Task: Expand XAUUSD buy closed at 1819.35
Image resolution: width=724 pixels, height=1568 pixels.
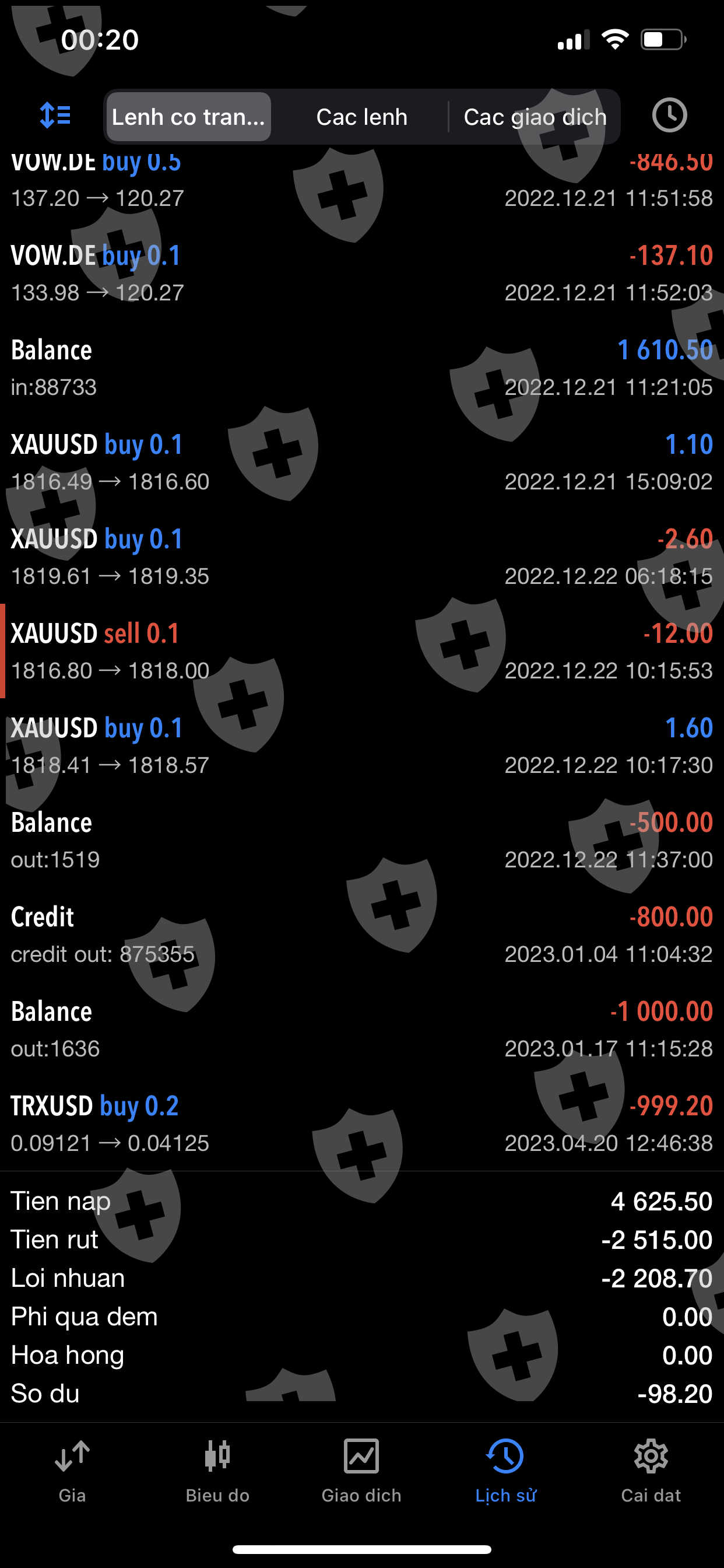Action: click(361, 556)
